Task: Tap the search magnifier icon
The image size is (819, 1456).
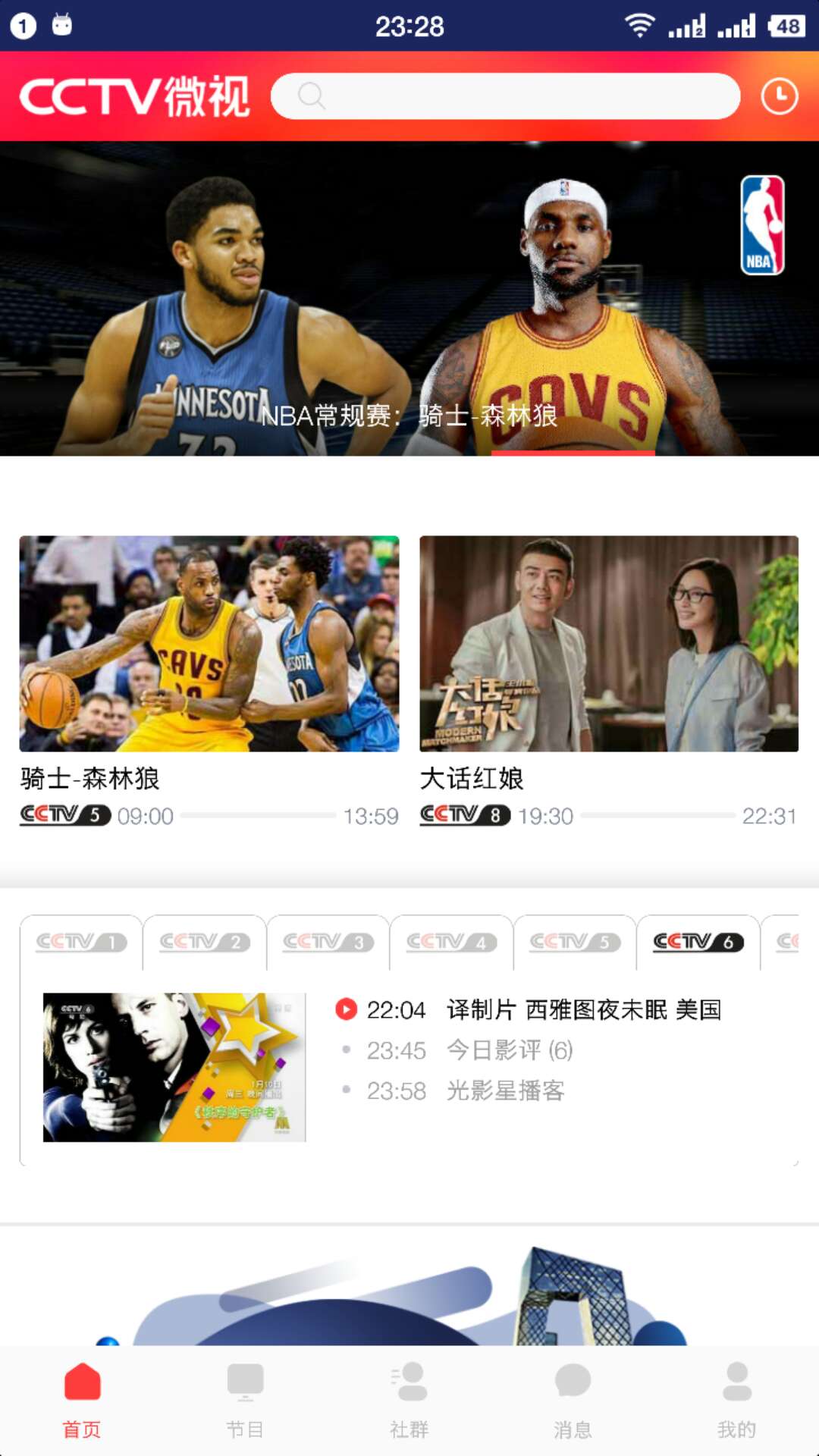Action: click(x=312, y=96)
